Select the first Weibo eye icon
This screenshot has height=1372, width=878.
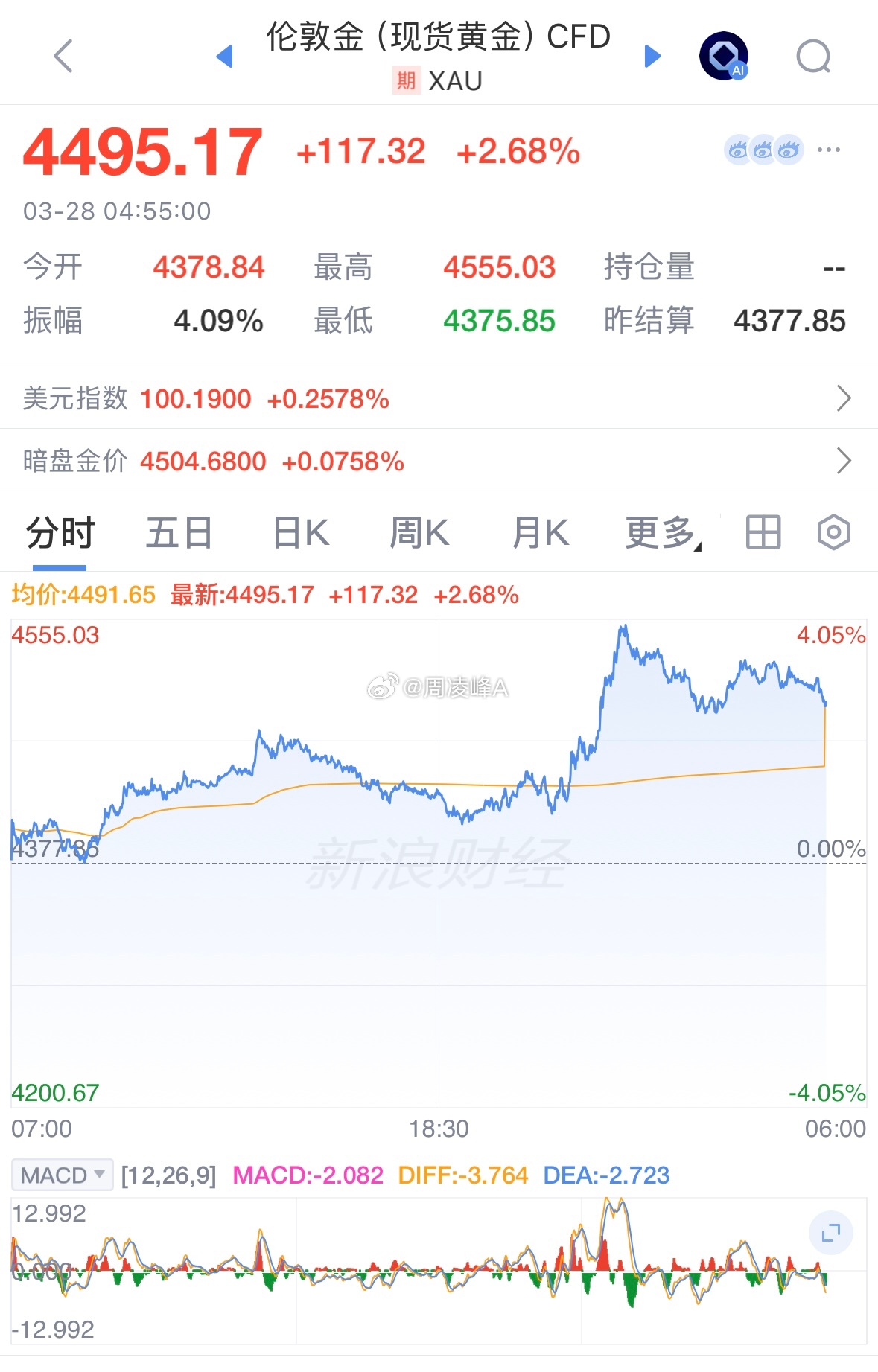tap(737, 150)
